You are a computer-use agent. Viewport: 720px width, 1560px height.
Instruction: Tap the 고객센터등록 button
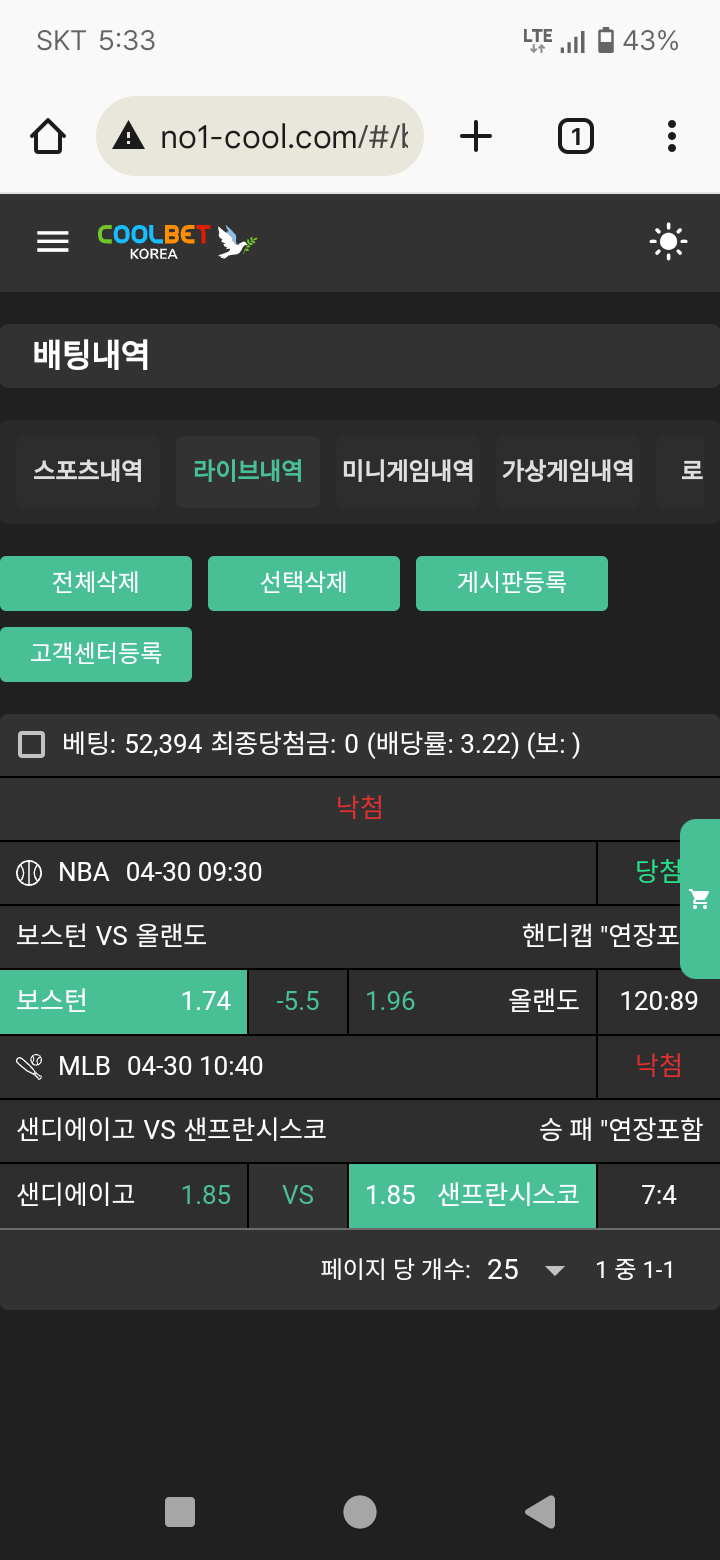[96, 654]
